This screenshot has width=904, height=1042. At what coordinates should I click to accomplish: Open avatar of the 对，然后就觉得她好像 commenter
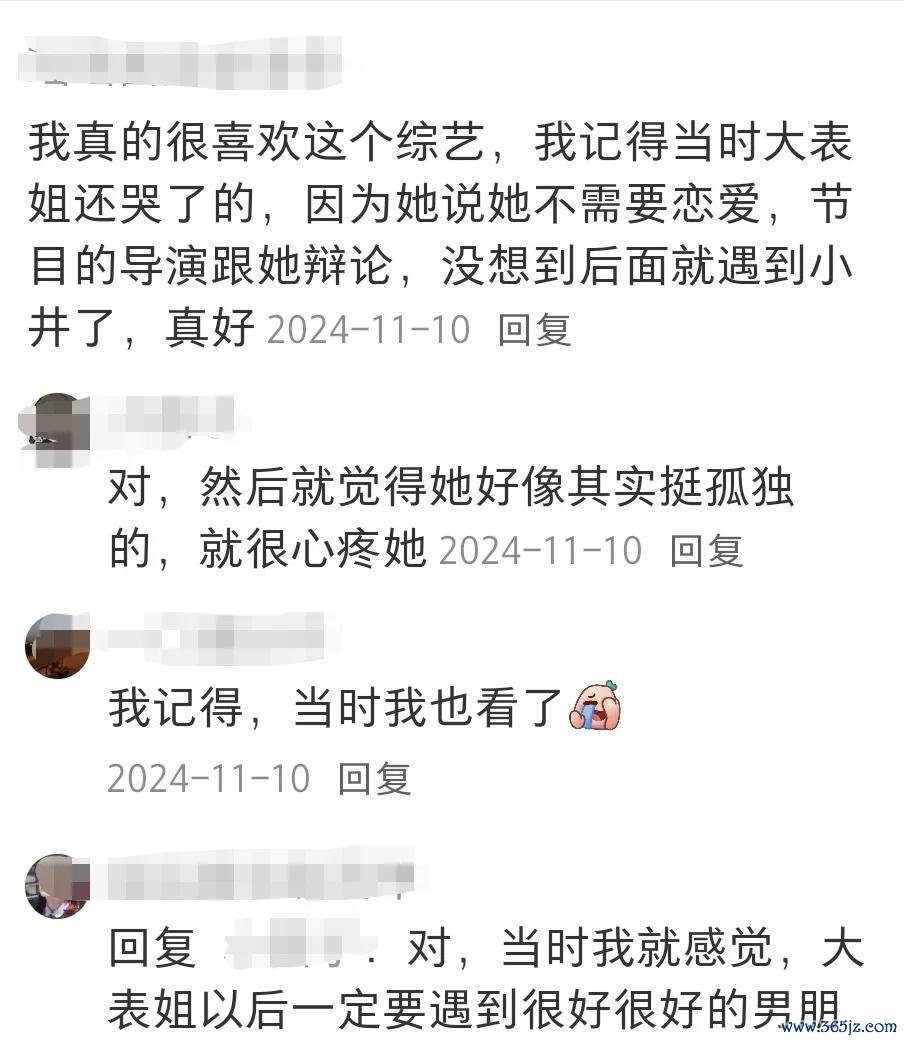pos(57,424)
